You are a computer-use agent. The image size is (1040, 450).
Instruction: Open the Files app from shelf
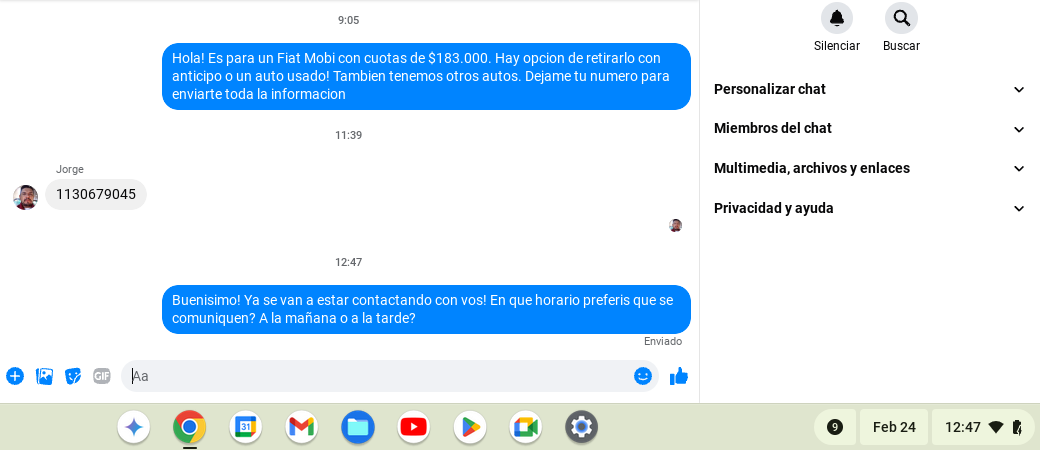tap(357, 427)
